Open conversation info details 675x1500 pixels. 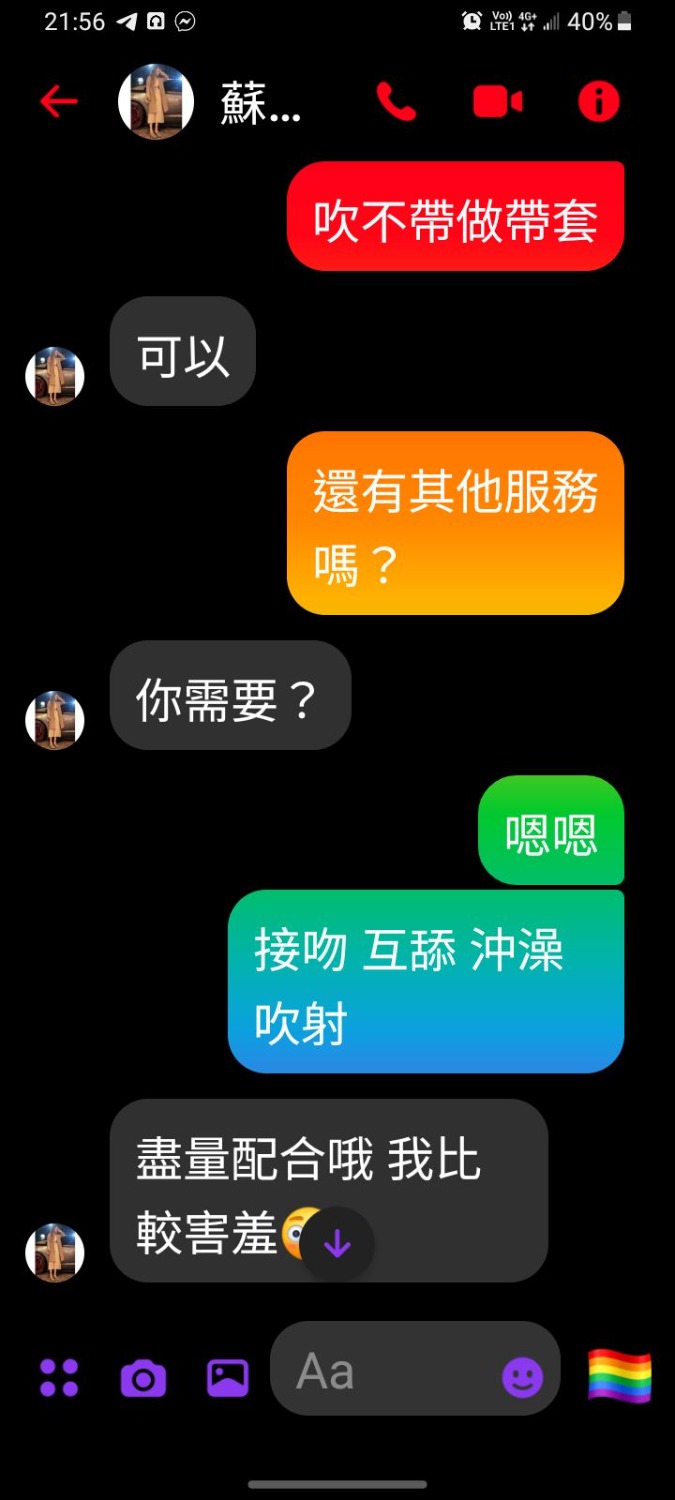coord(599,102)
